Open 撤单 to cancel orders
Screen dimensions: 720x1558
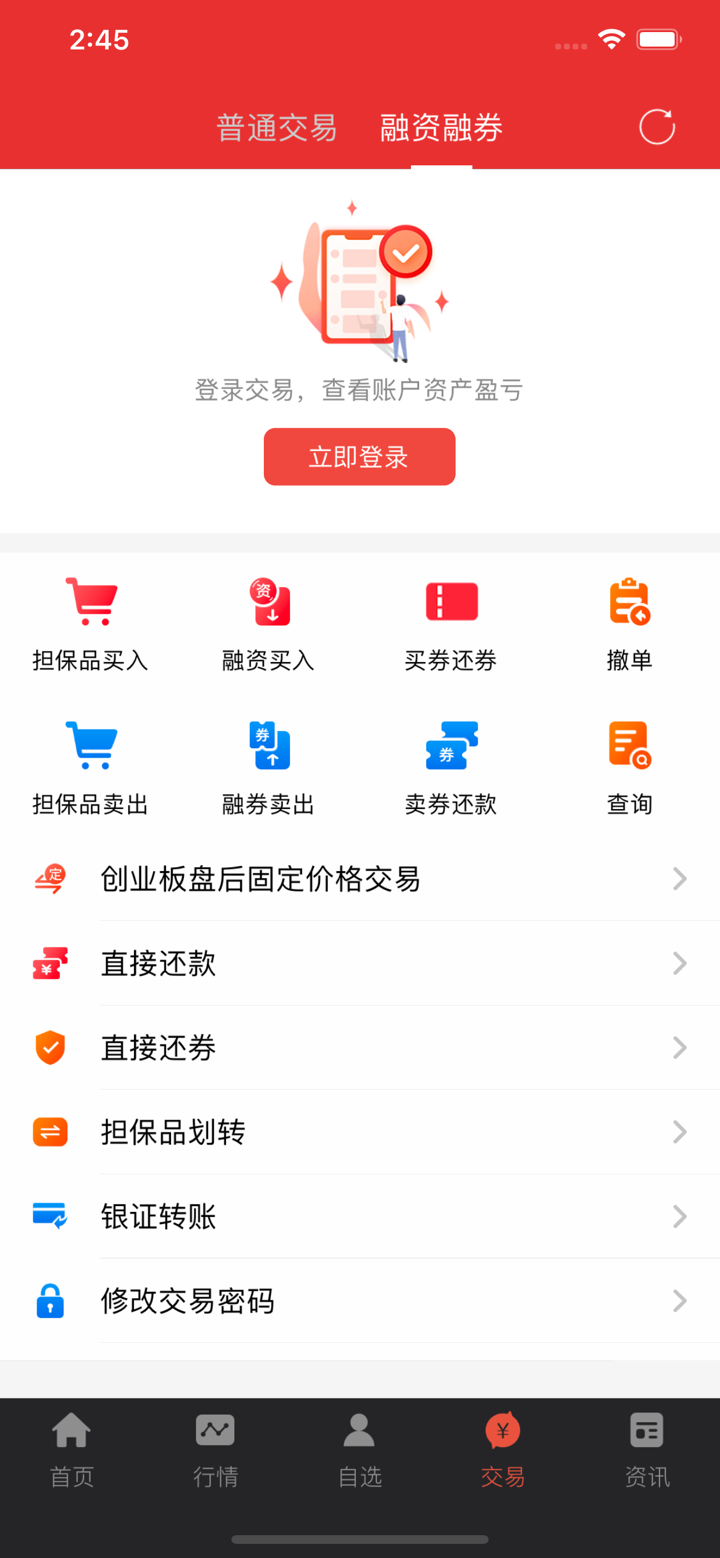click(x=629, y=623)
